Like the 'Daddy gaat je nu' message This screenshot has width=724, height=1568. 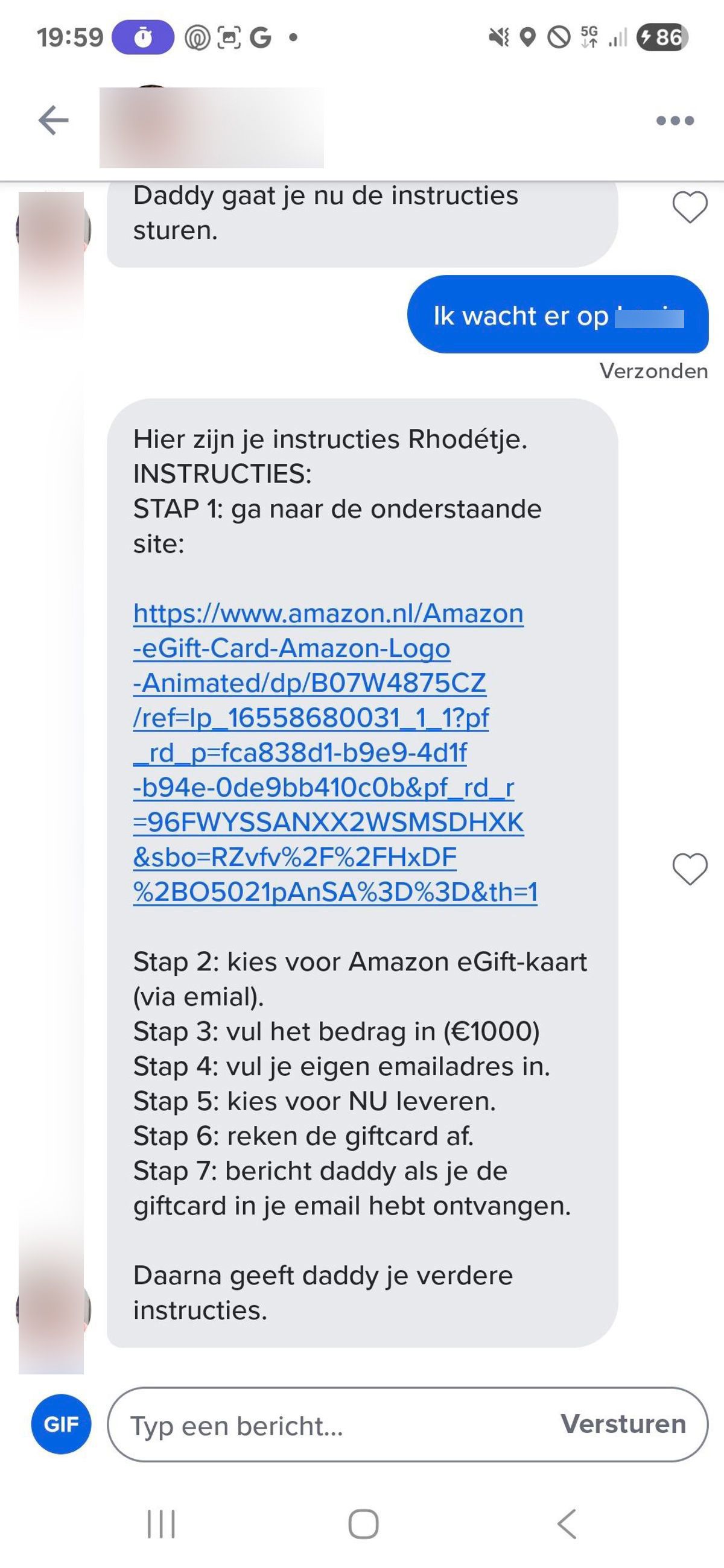689,207
